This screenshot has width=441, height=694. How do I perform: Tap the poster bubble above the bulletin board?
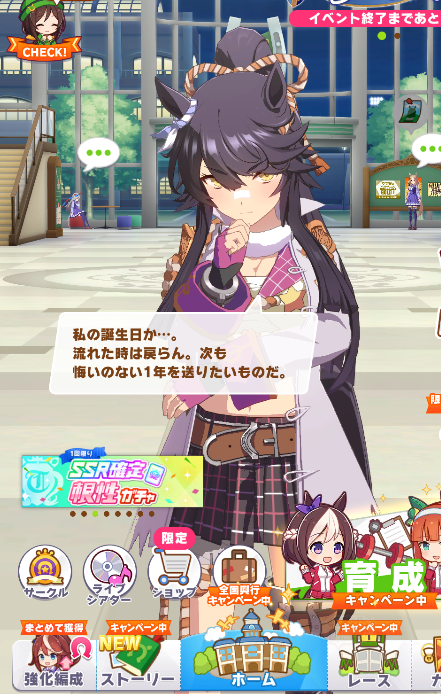coord(410,113)
